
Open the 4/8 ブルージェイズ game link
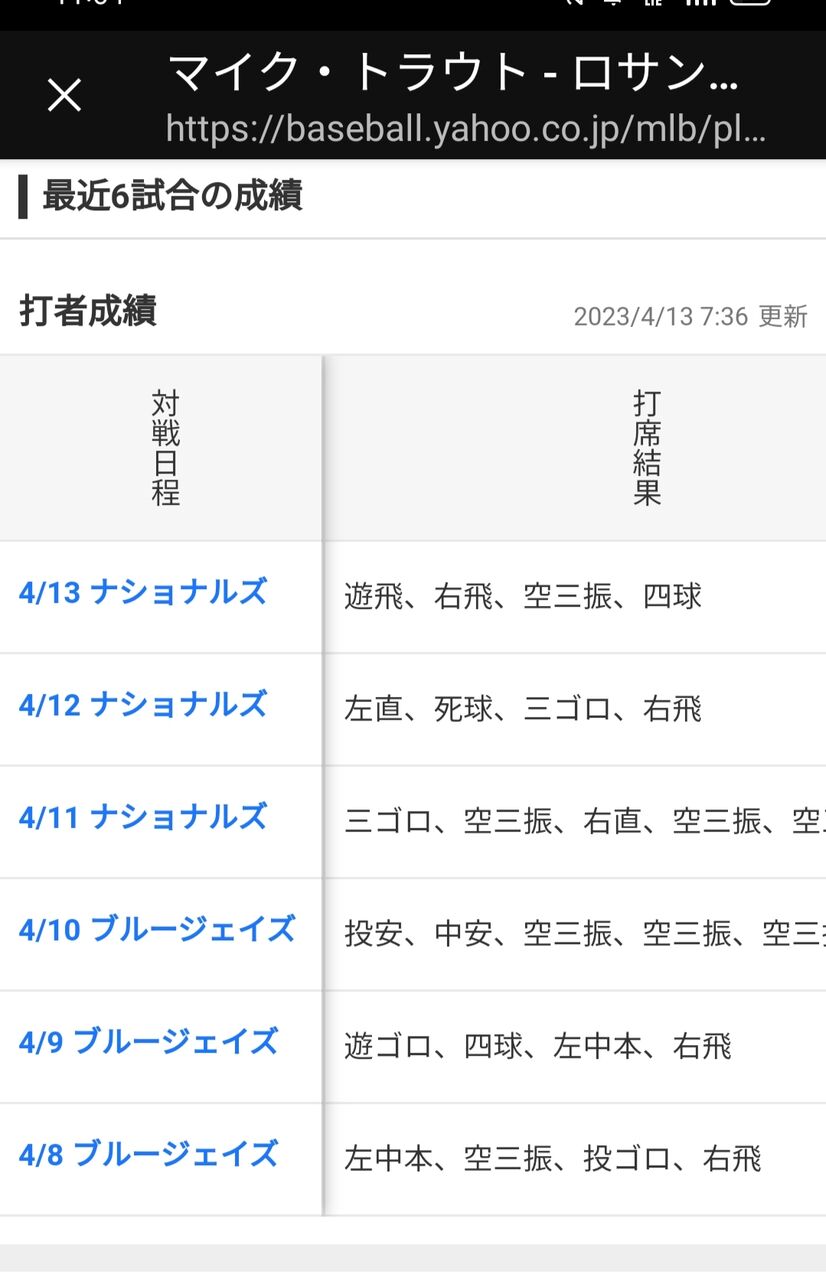click(148, 1155)
